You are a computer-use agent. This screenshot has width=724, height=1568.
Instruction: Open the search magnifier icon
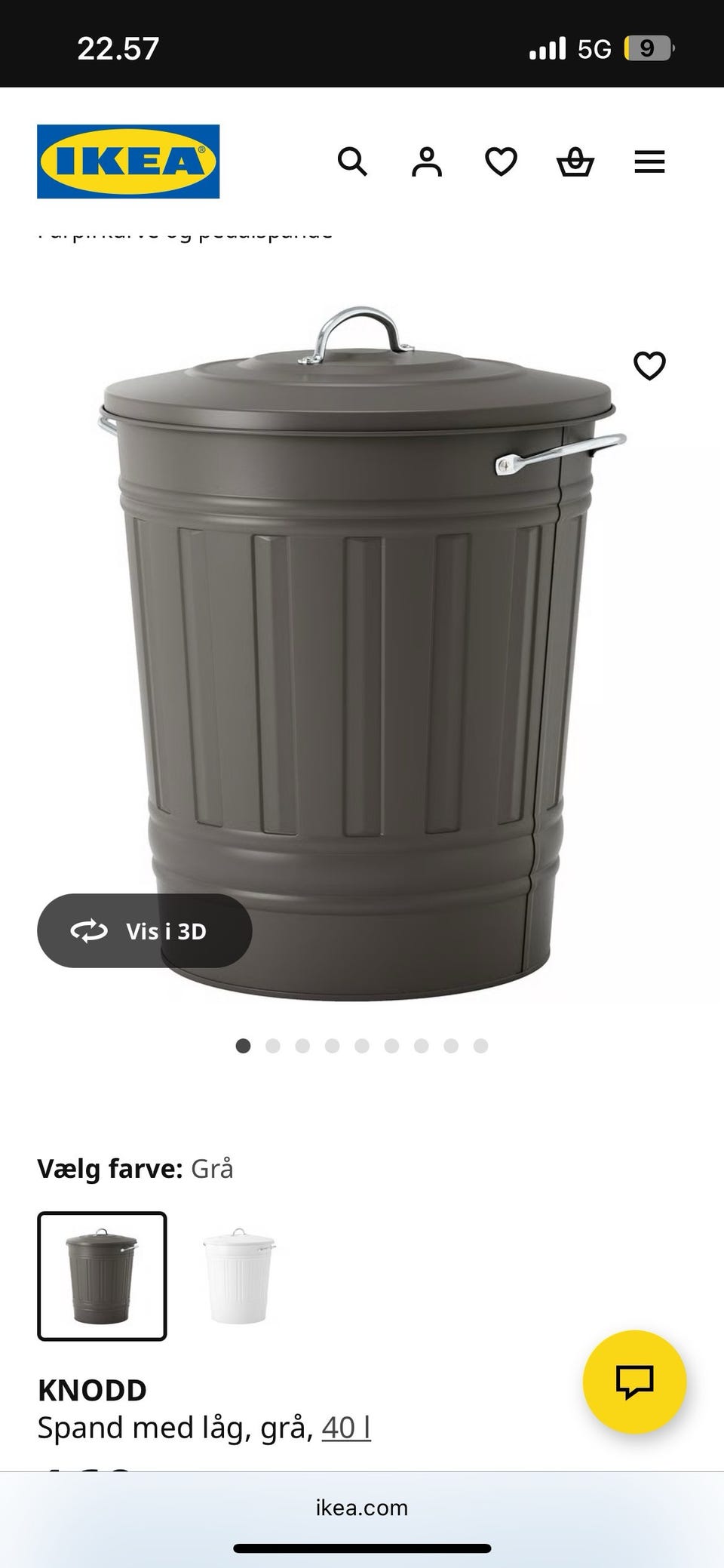(x=352, y=161)
